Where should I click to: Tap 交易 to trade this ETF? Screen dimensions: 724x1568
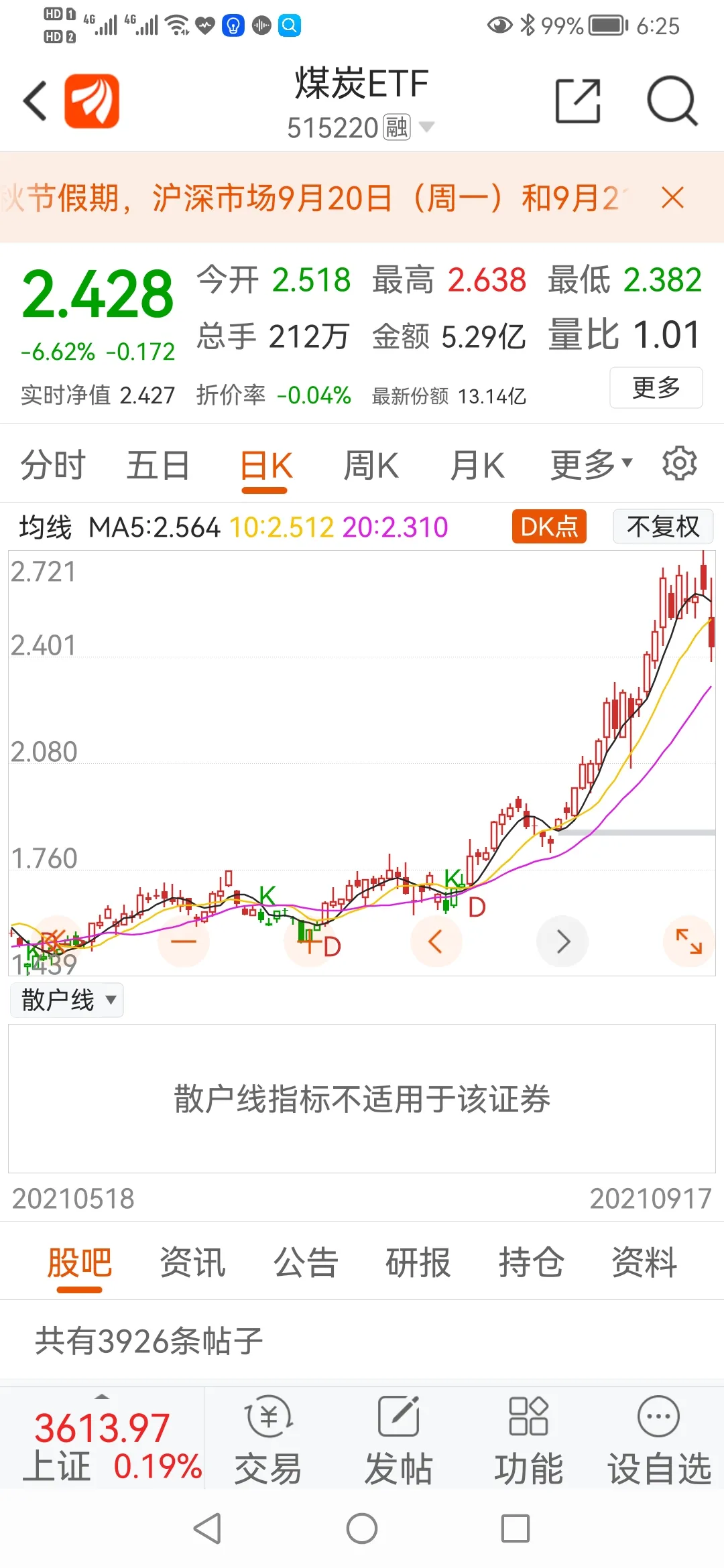click(268, 1440)
